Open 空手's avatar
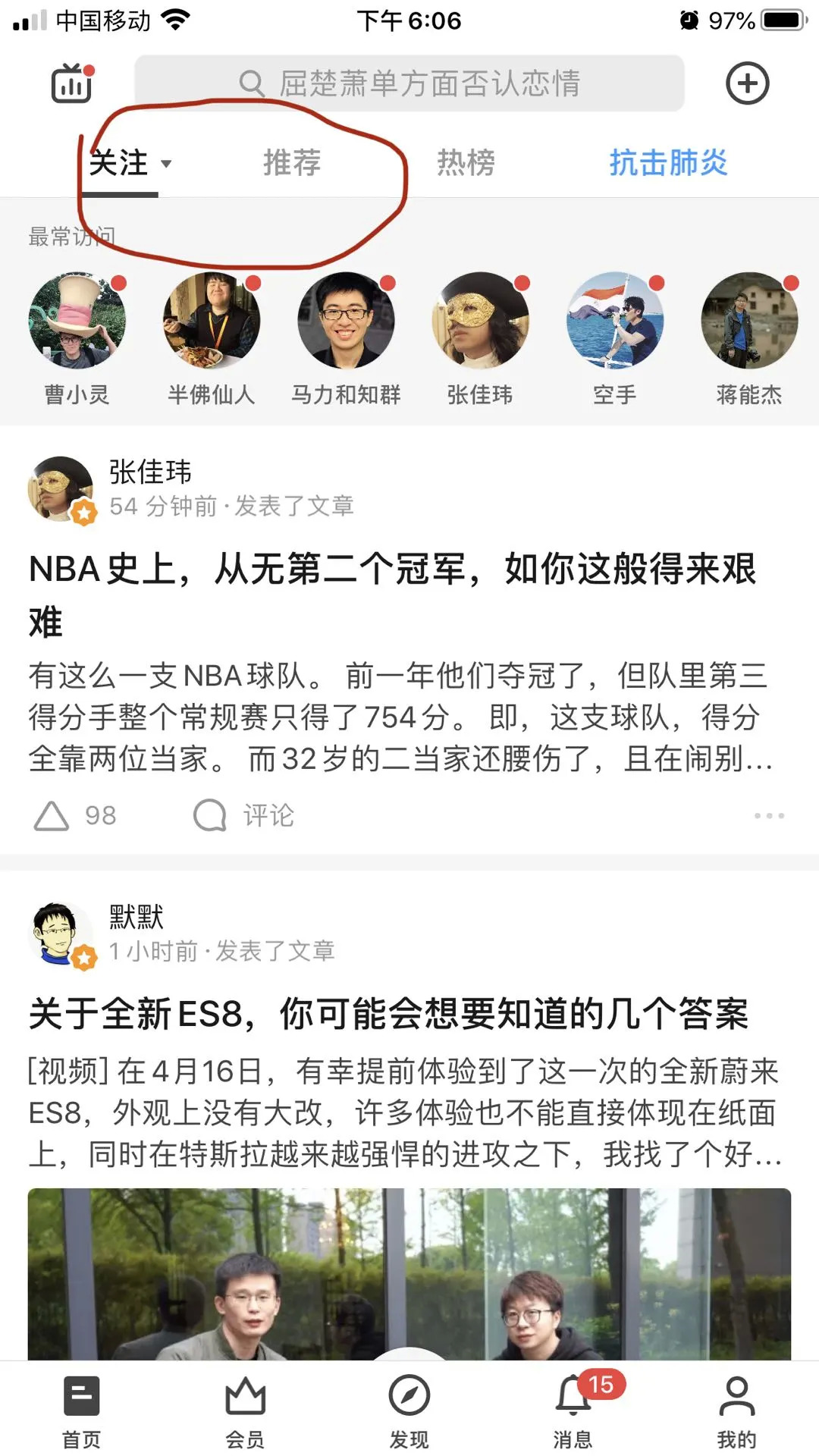The height and width of the screenshot is (1456, 819). [615, 321]
